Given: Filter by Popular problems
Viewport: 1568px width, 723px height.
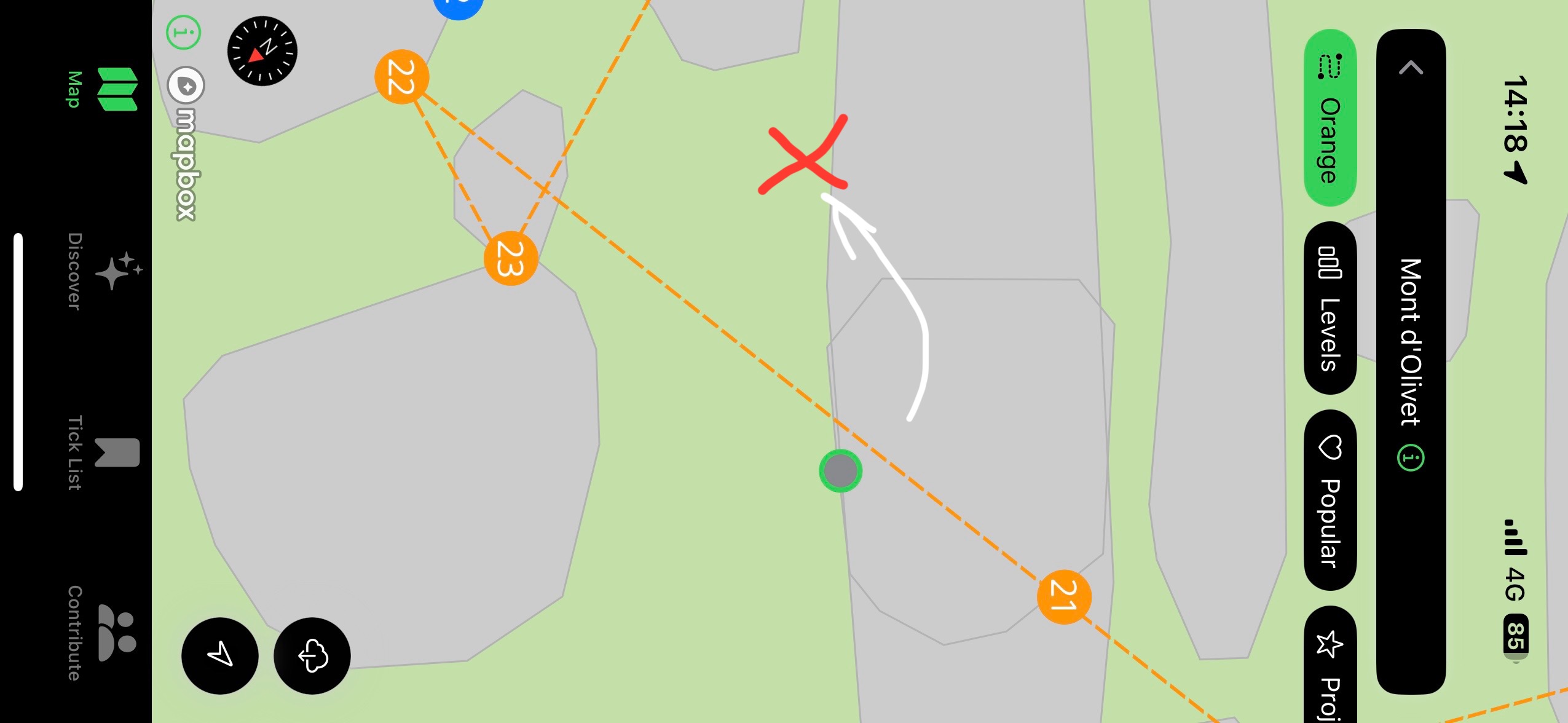Looking at the screenshot, I should click(x=1330, y=500).
